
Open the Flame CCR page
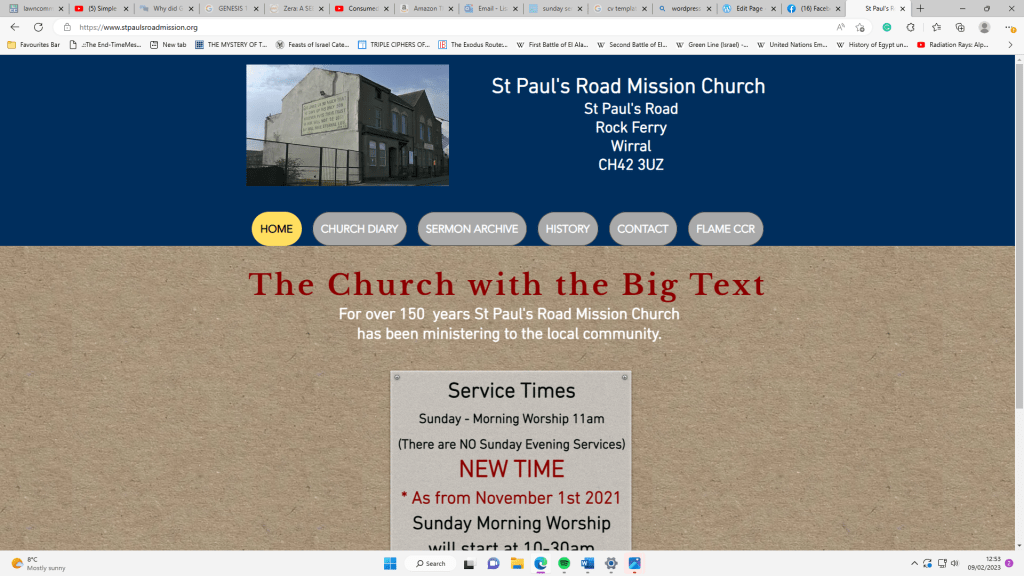[x=725, y=229]
